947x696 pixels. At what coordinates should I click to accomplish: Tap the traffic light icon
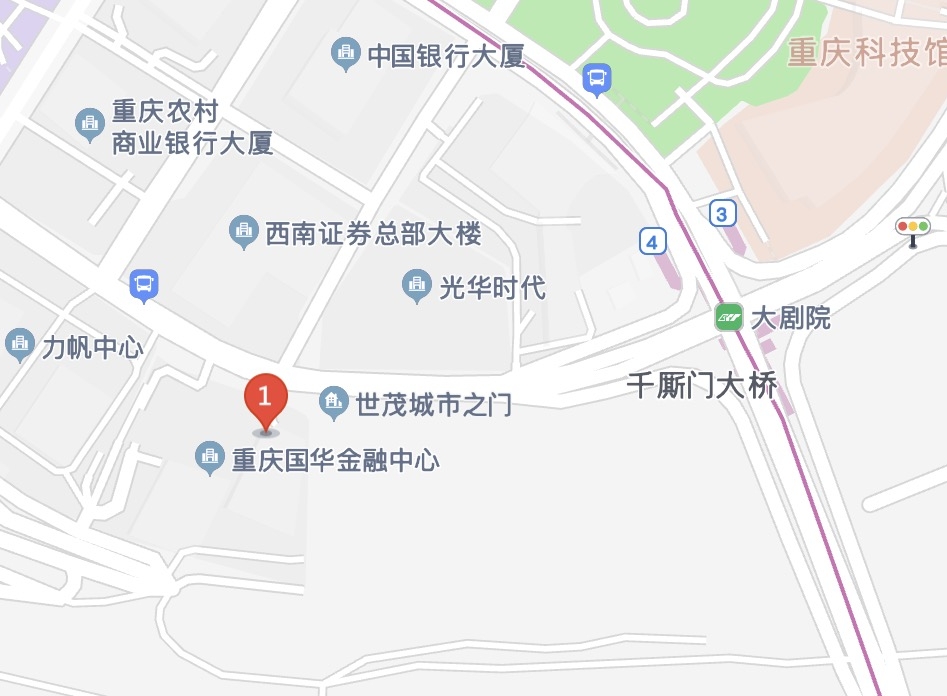tap(913, 230)
